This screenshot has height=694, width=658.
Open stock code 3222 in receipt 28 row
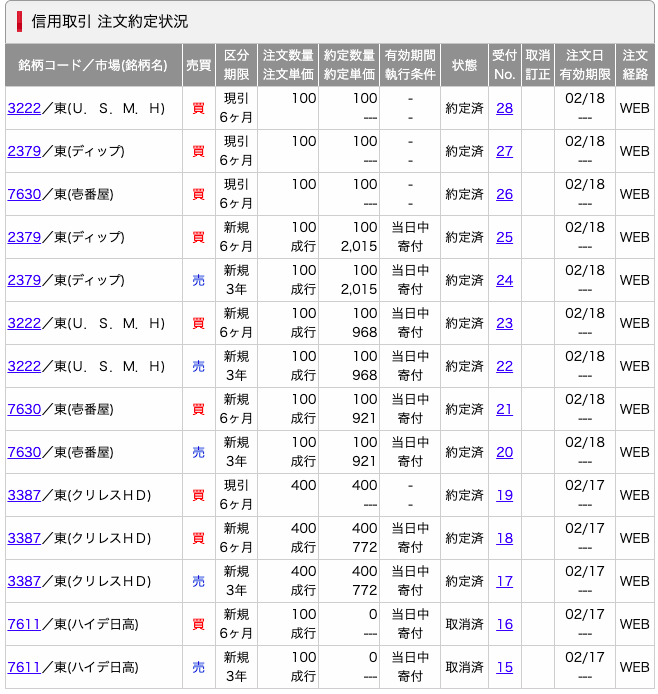coord(24,108)
